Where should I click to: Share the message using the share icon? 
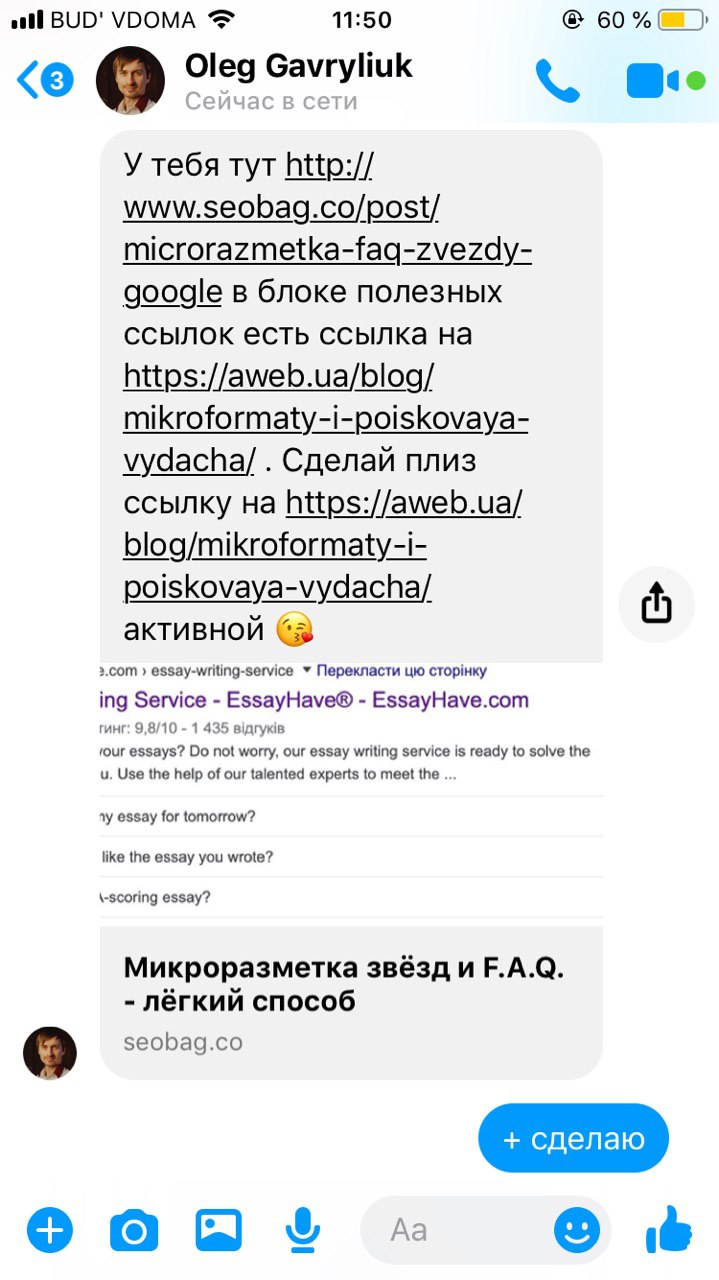tap(656, 604)
